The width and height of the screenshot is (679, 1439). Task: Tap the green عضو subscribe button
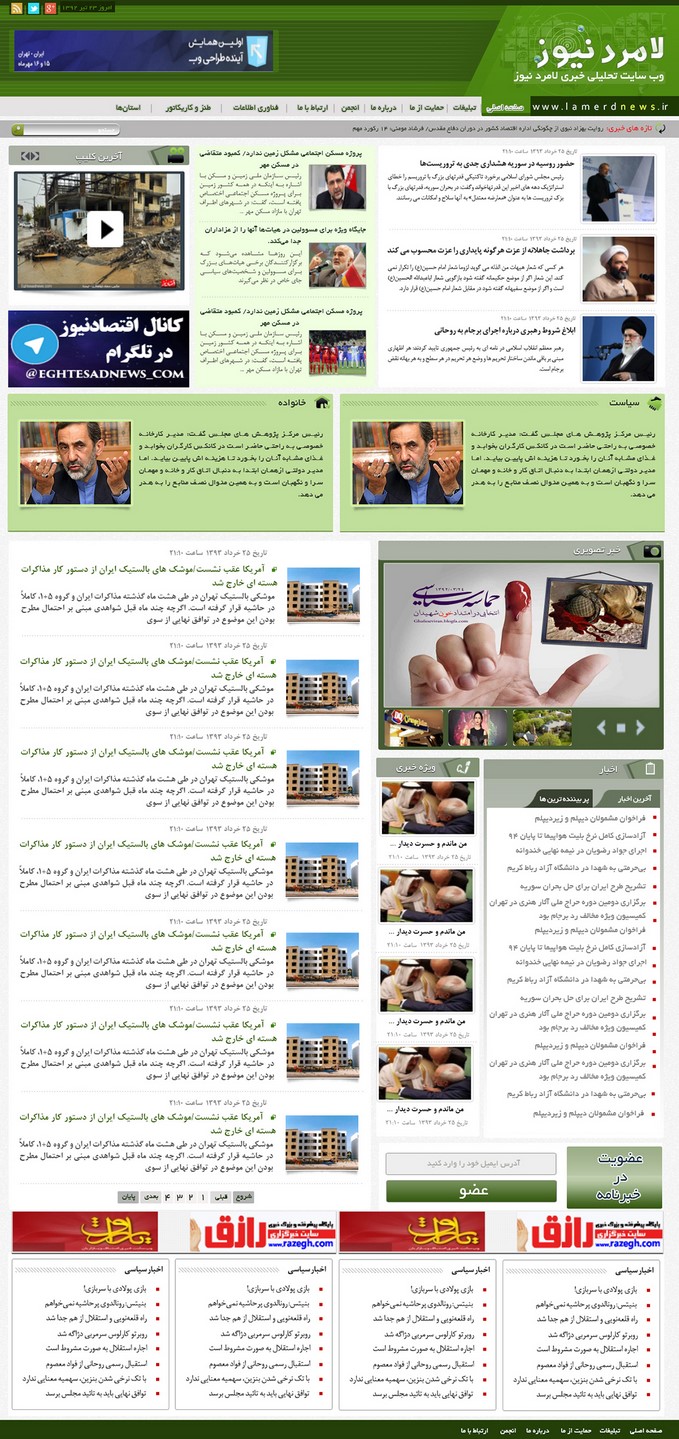tap(471, 1191)
